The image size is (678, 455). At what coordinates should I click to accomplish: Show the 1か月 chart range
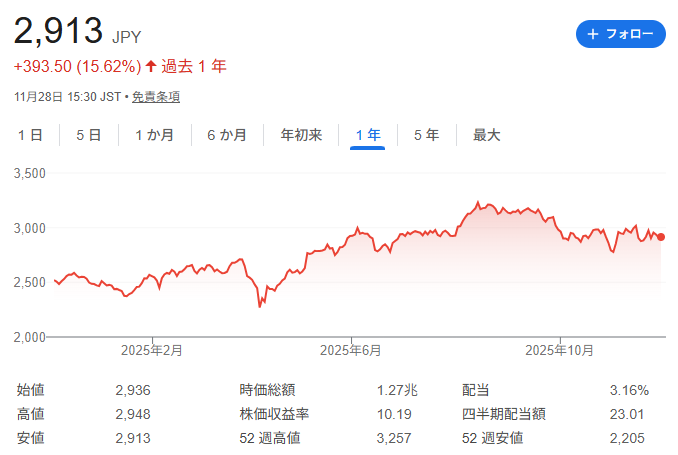(x=155, y=135)
